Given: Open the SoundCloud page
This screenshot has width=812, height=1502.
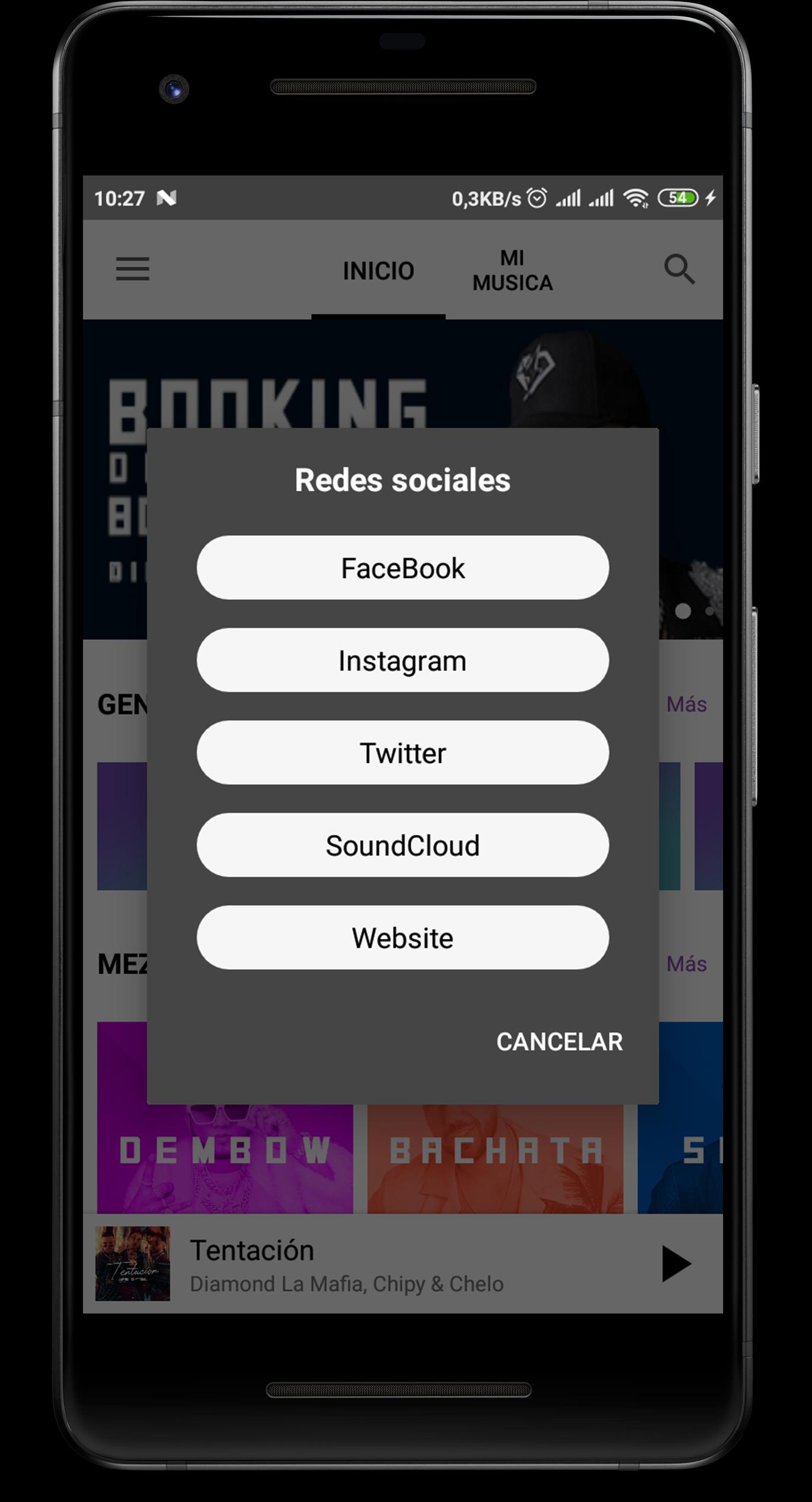Looking at the screenshot, I should (x=402, y=845).
